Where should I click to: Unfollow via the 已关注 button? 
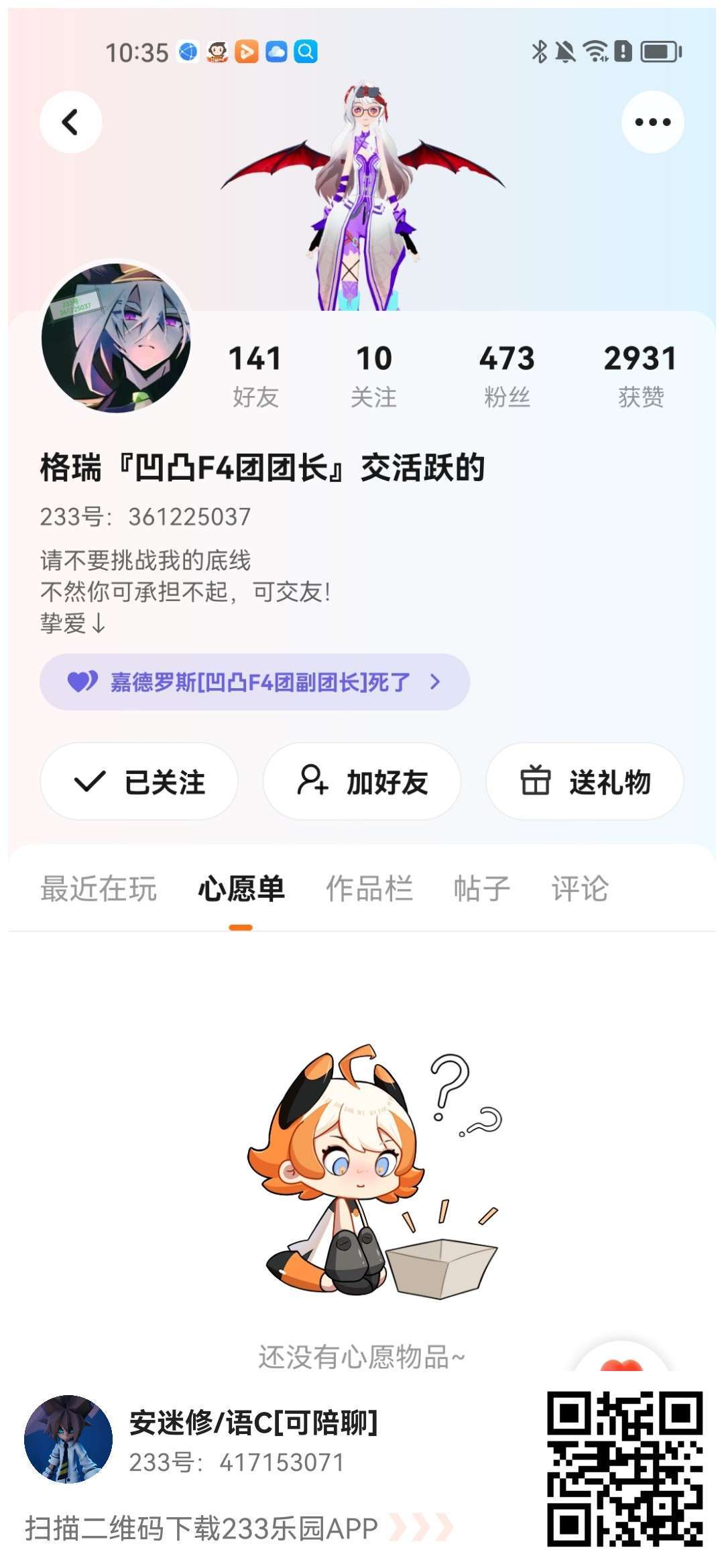(x=139, y=781)
